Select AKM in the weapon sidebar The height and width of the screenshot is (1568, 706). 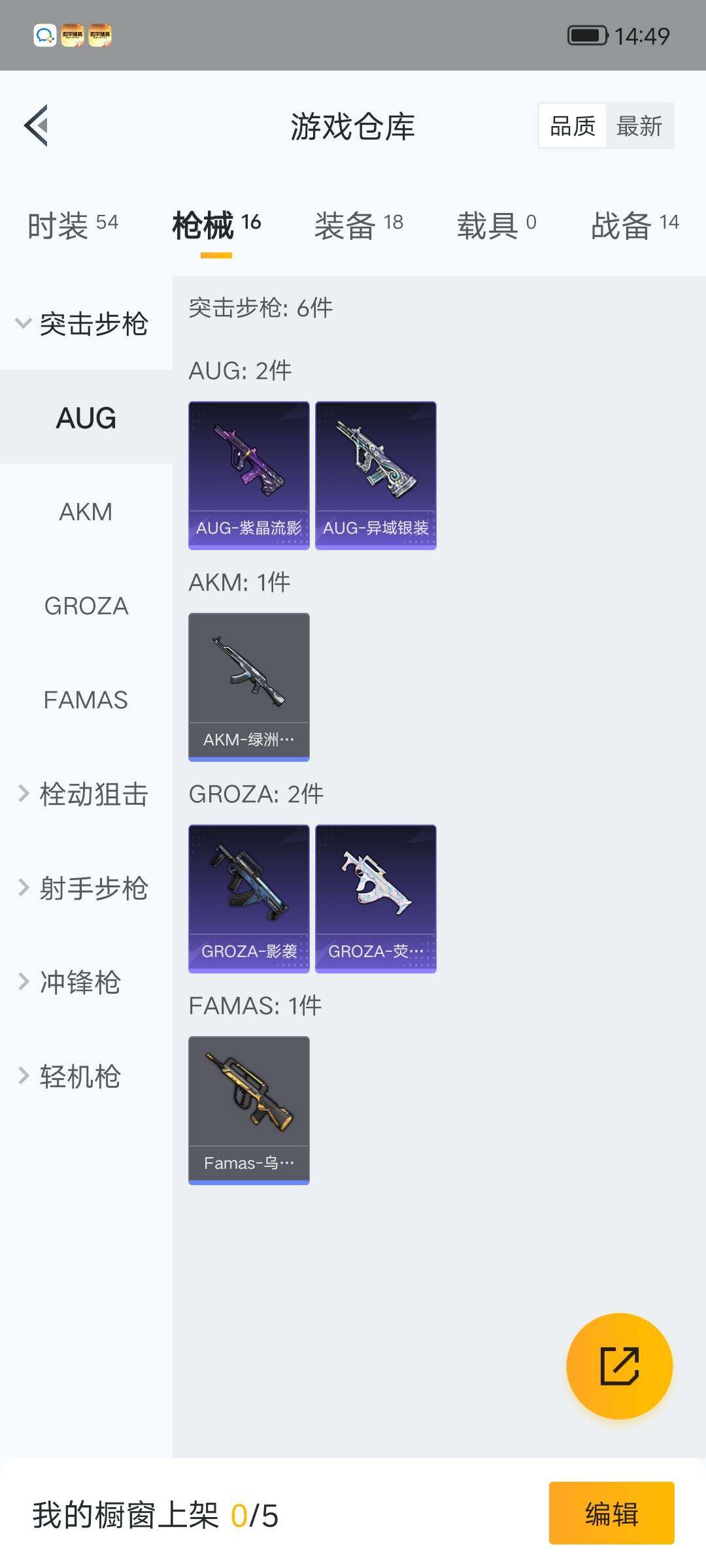(x=86, y=512)
